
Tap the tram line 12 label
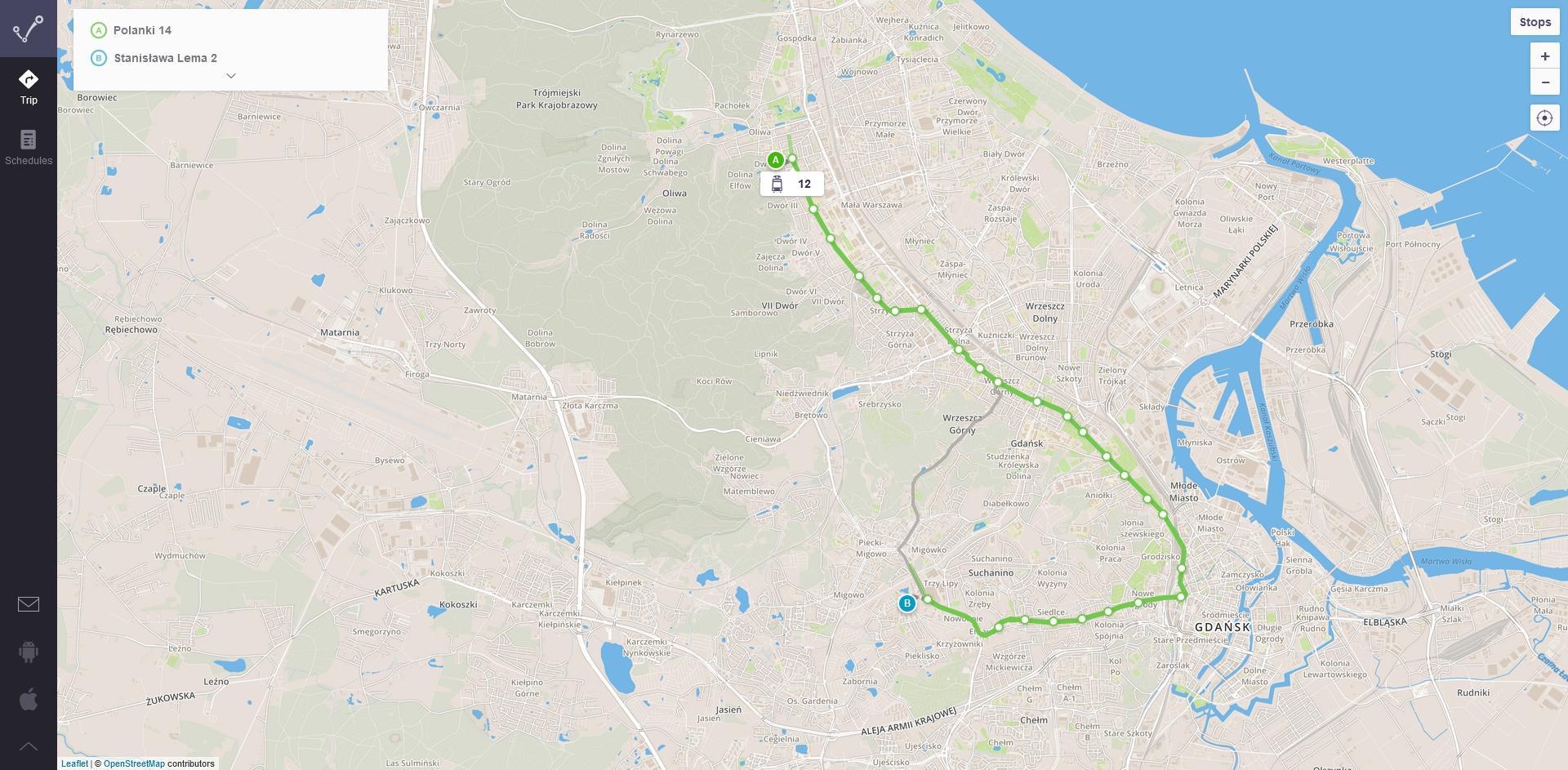coord(791,184)
